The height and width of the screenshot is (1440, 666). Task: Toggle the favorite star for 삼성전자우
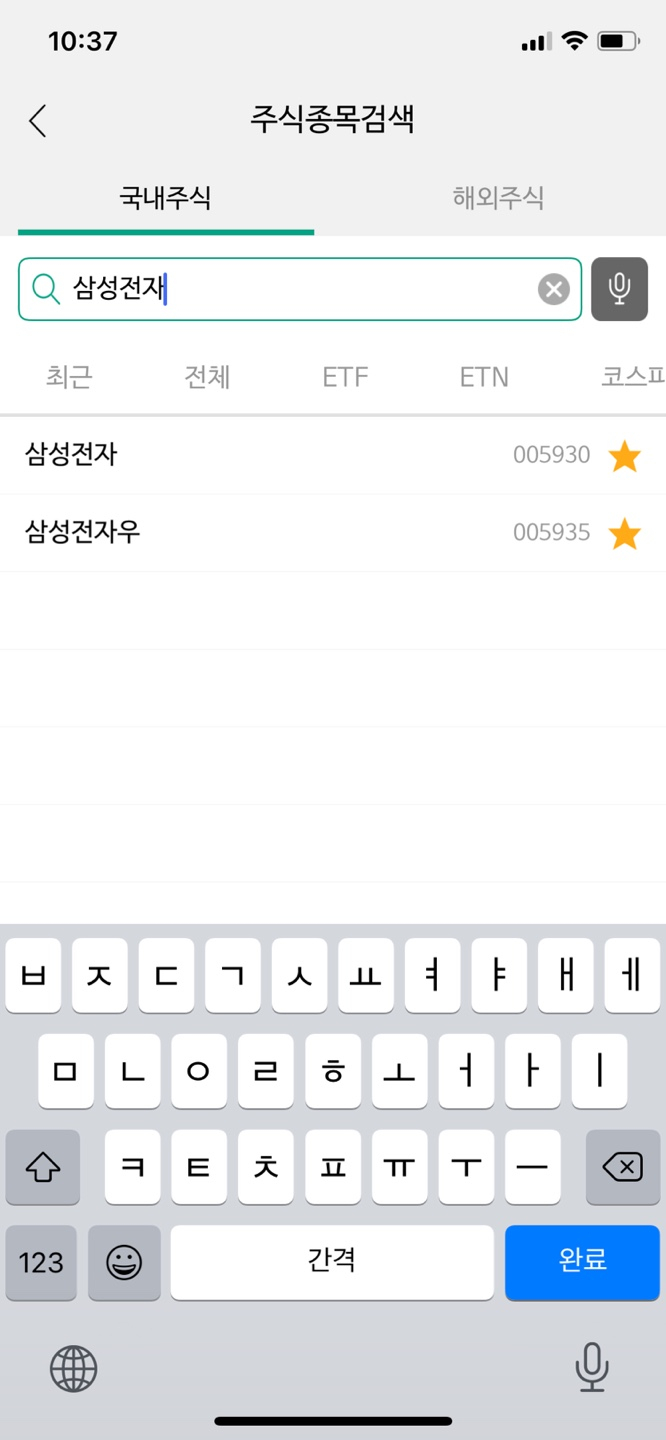tap(625, 533)
